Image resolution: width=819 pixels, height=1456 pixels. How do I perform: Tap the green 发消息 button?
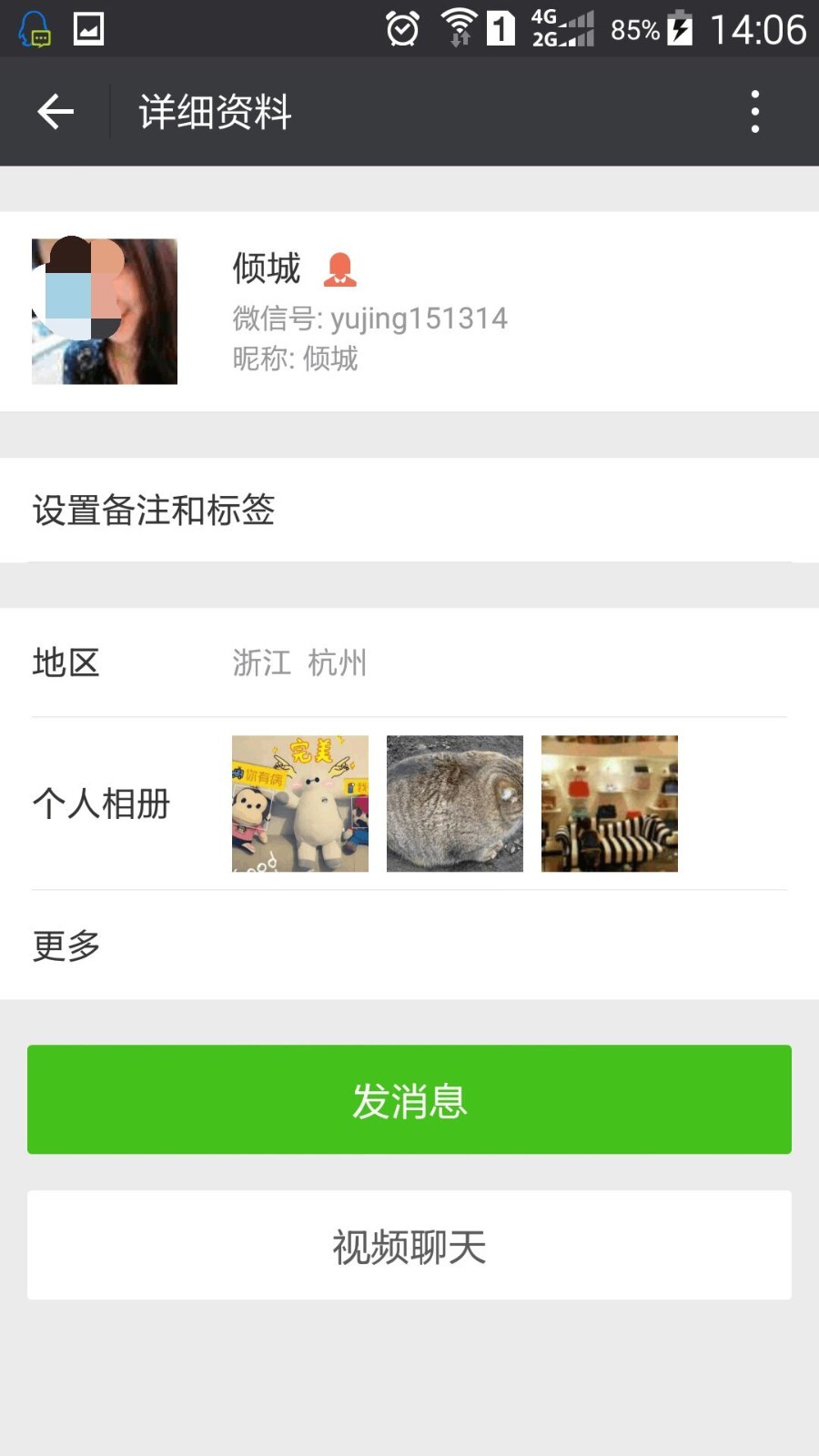coord(409,1099)
